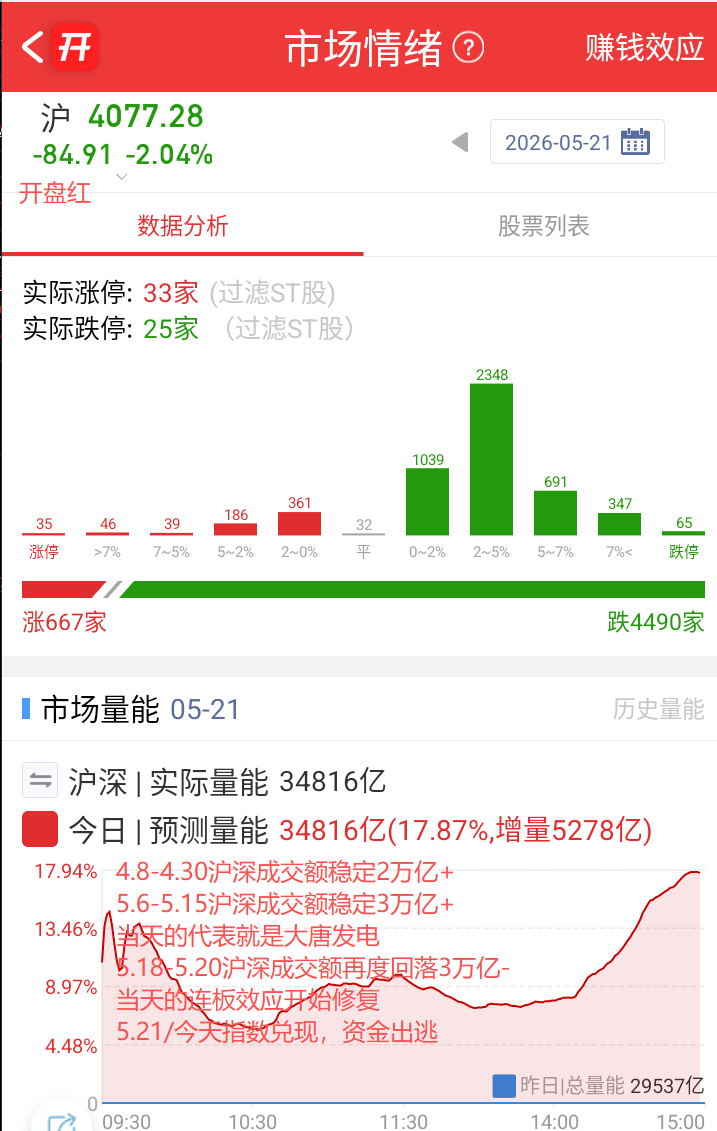Expand the index chevron under the 沪 figures
Image resolution: width=717 pixels, height=1131 pixels.
click(x=122, y=177)
